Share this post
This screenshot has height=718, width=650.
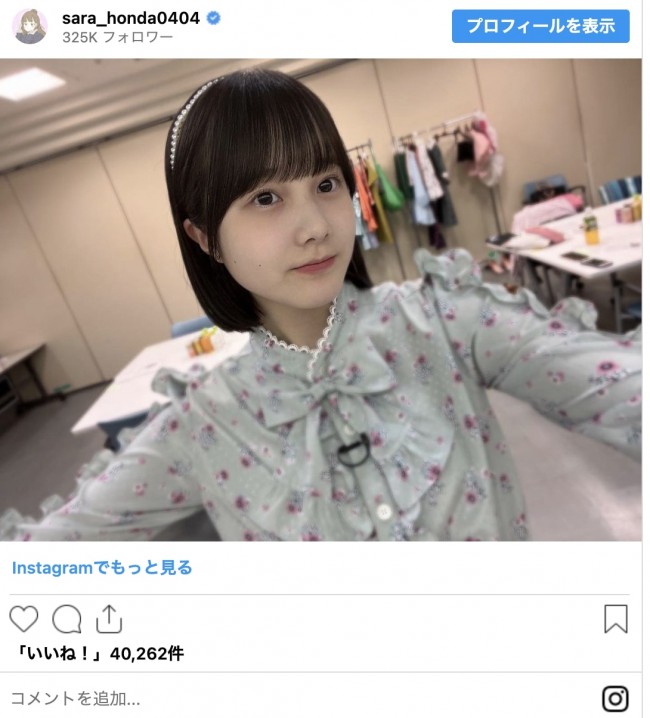coord(108,619)
